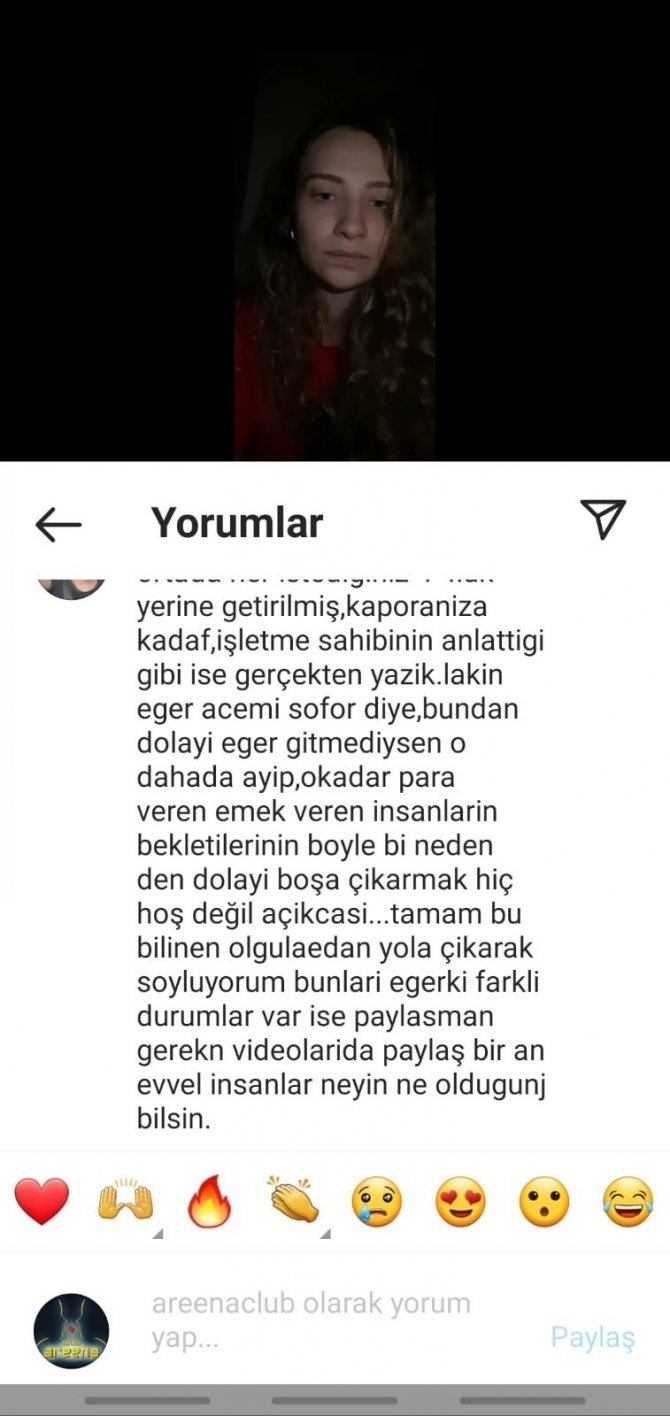Open the commenter's profile picture
Image resolution: width=670 pixels, height=1416 pixels.
click(x=71, y=586)
